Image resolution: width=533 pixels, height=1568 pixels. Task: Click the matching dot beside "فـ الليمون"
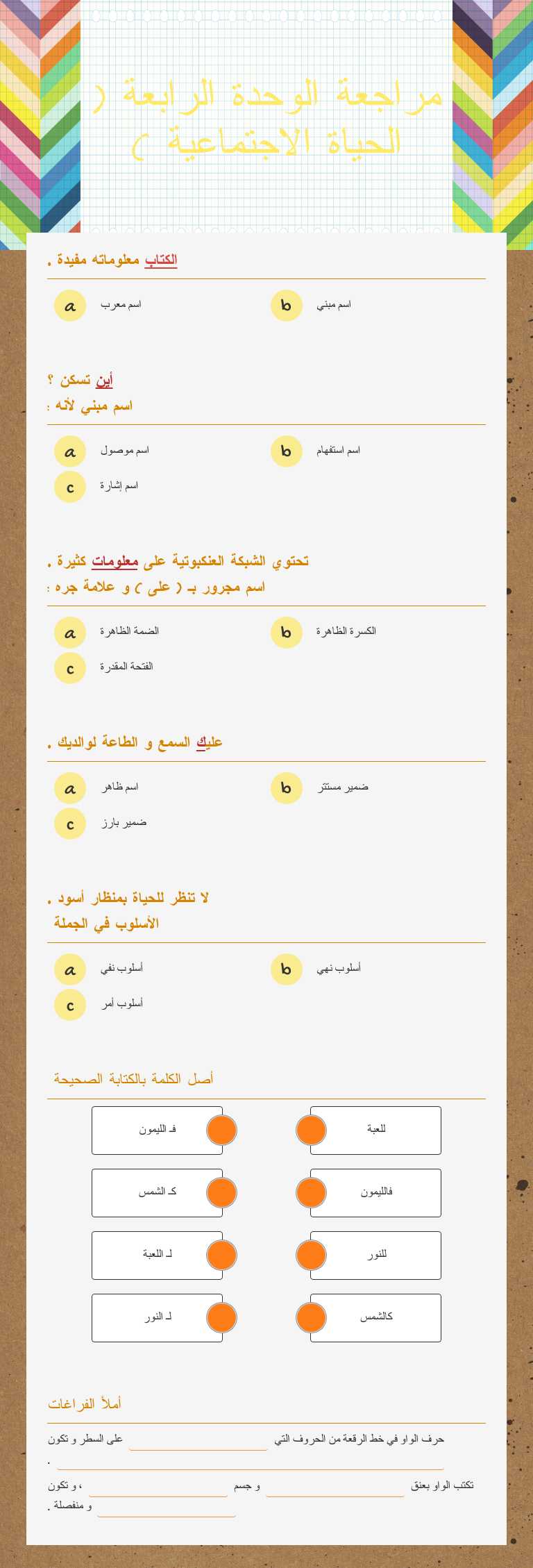coord(221,1131)
